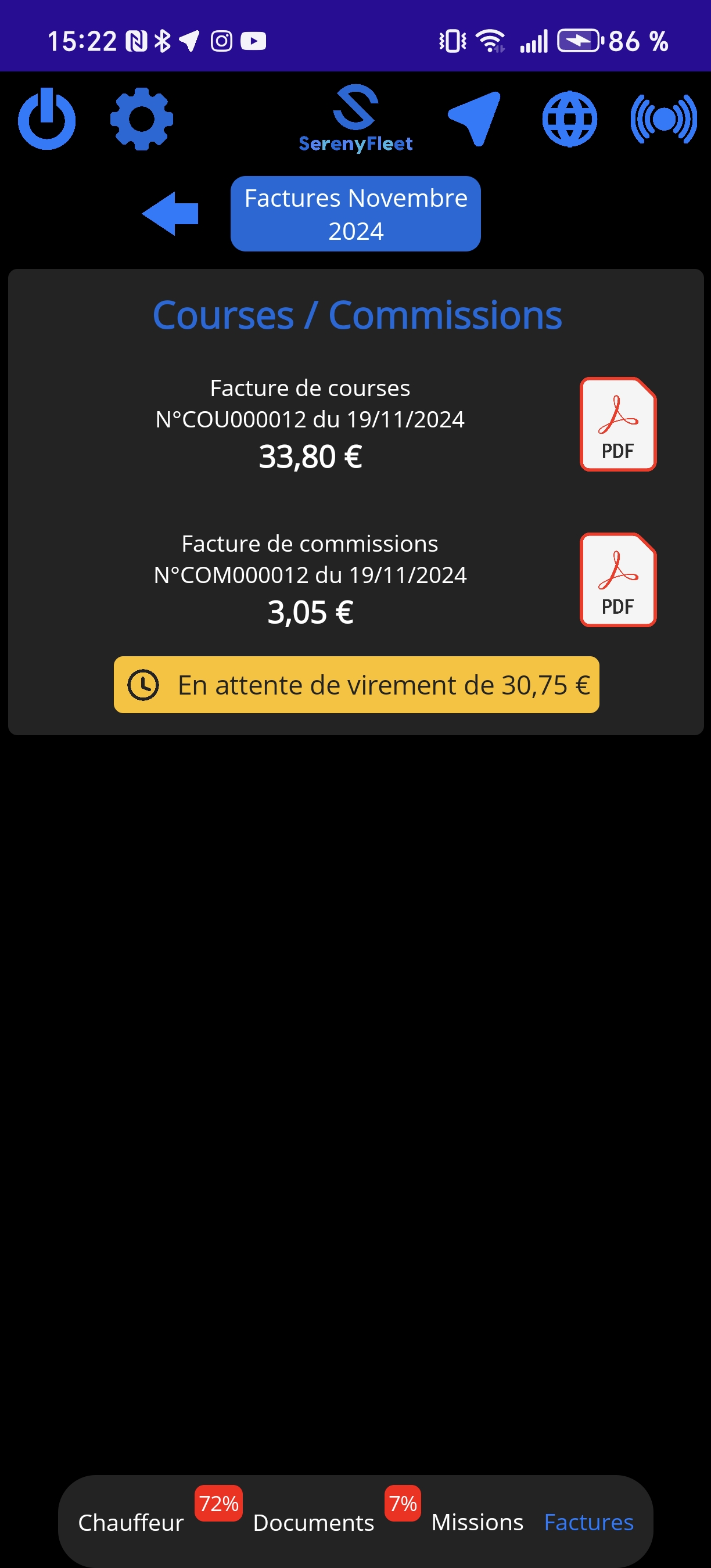
Task: Open the globe icon
Action: pos(569,118)
